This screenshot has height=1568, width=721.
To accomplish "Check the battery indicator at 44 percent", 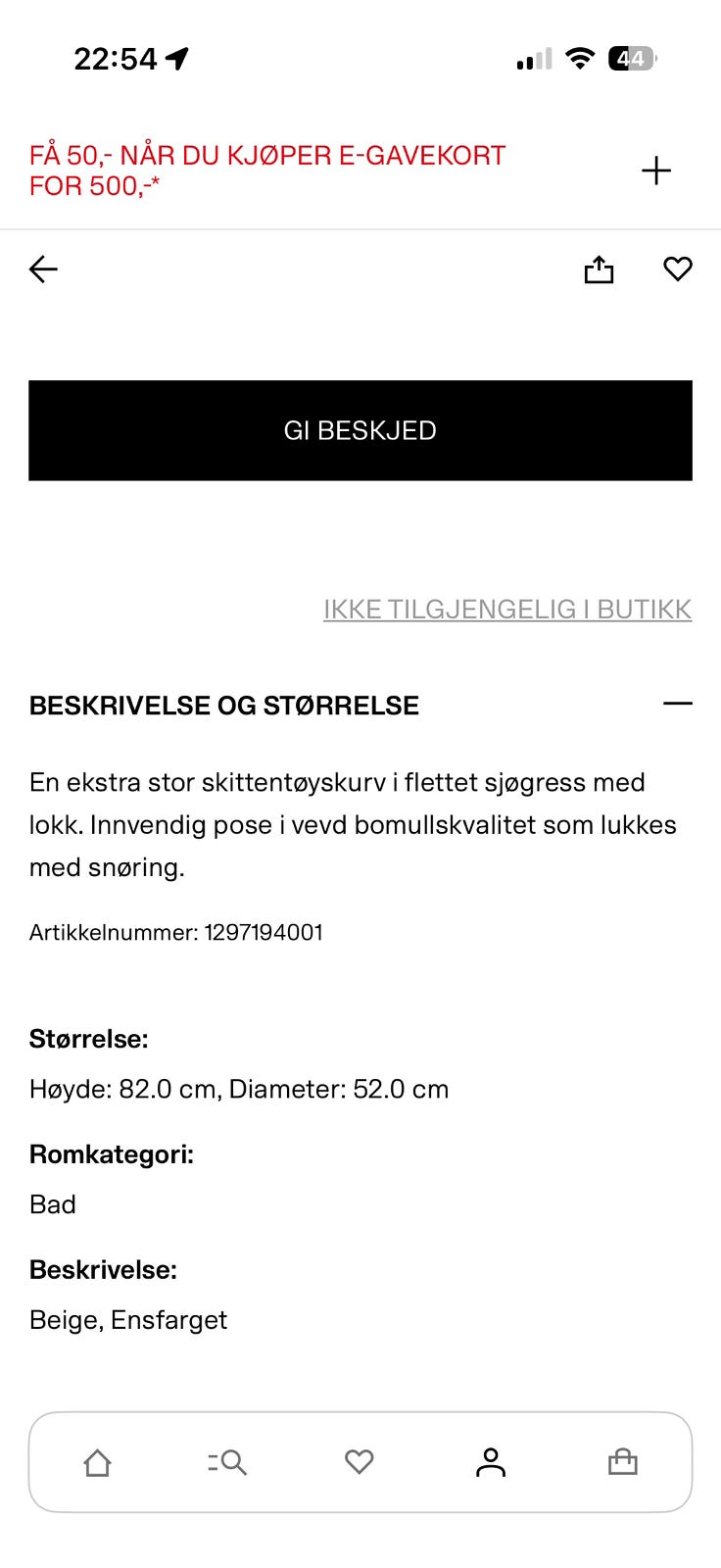I will (632, 58).
